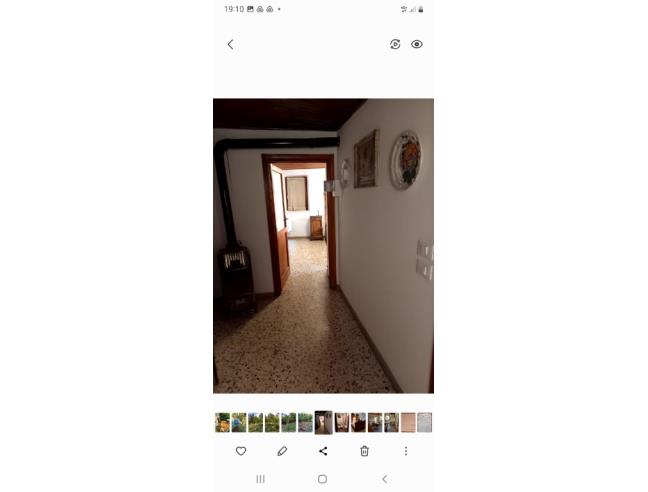Edit the photo with pencil icon
The width and height of the screenshot is (648, 492).
pyautogui.click(x=282, y=451)
